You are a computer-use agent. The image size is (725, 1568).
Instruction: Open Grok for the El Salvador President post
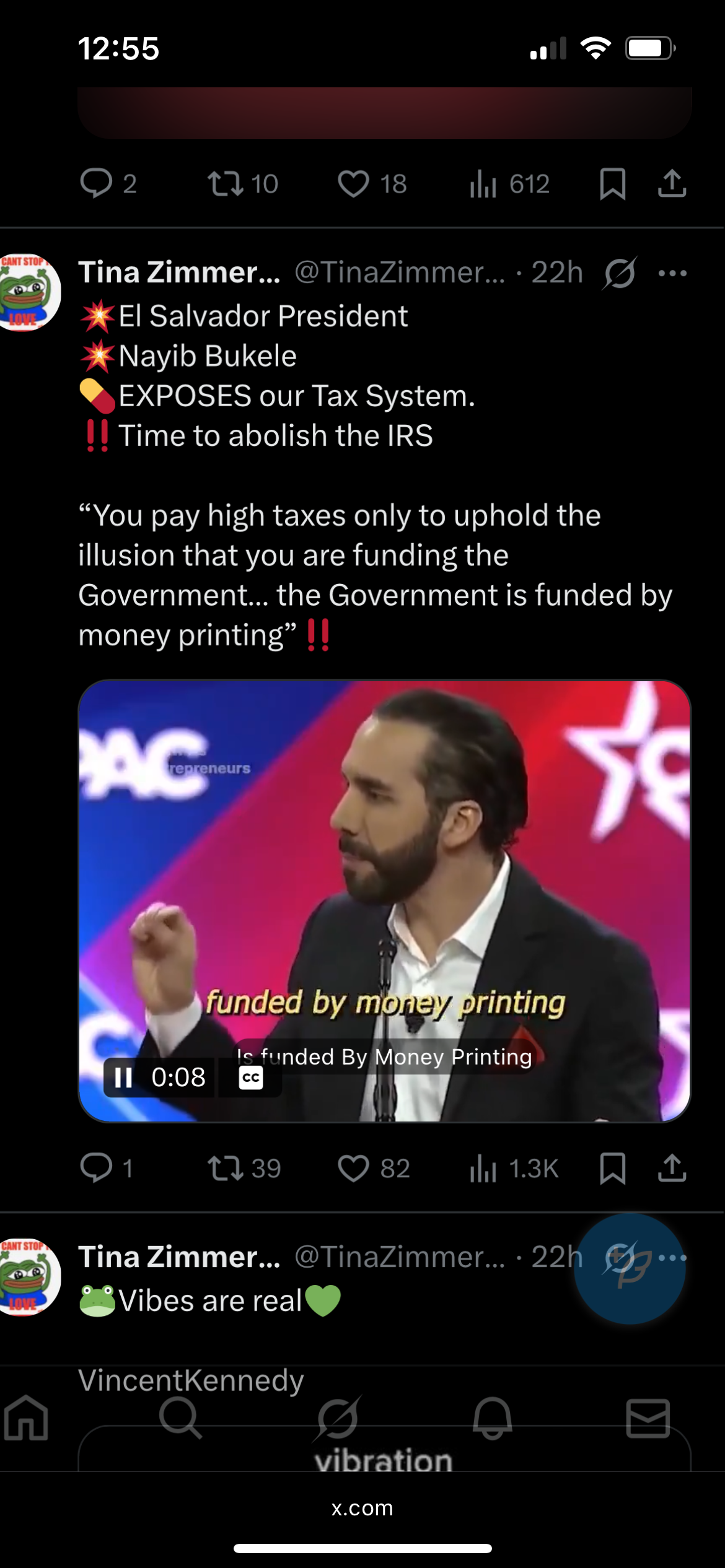(620, 273)
